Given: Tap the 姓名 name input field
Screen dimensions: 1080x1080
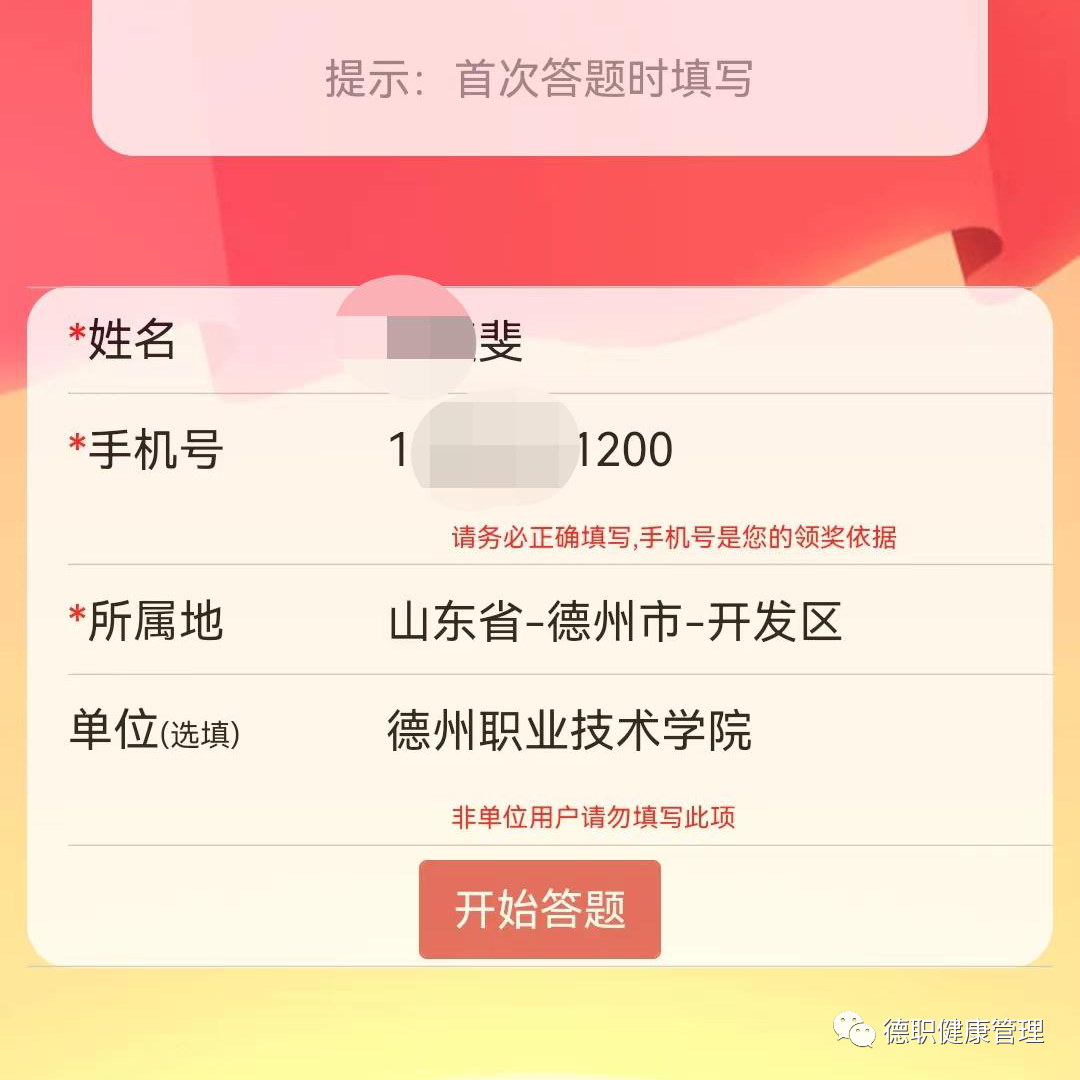Looking at the screenshot, I should (x=600, y=342).
